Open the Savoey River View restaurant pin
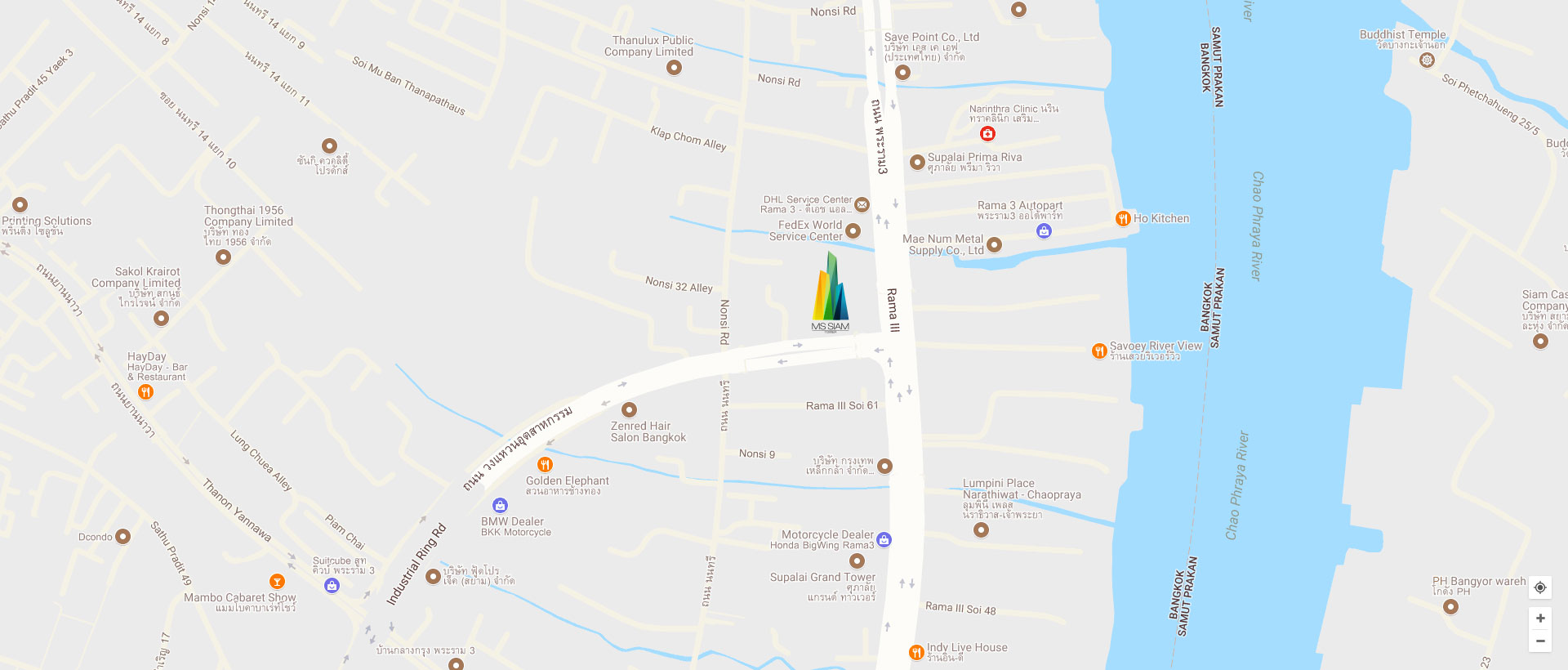The width and height of the screenshot is (1568, 670). [x=1100, y=351]
